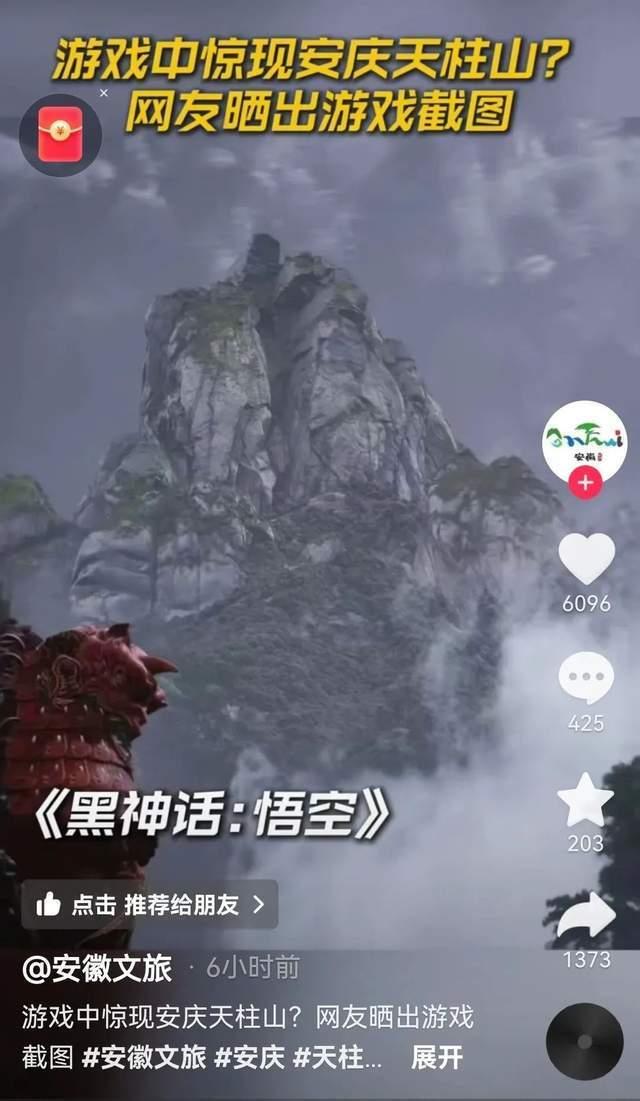Expand the full caption with 展开
This screenshot has height=1101, width=640.
click(437, 1058)
